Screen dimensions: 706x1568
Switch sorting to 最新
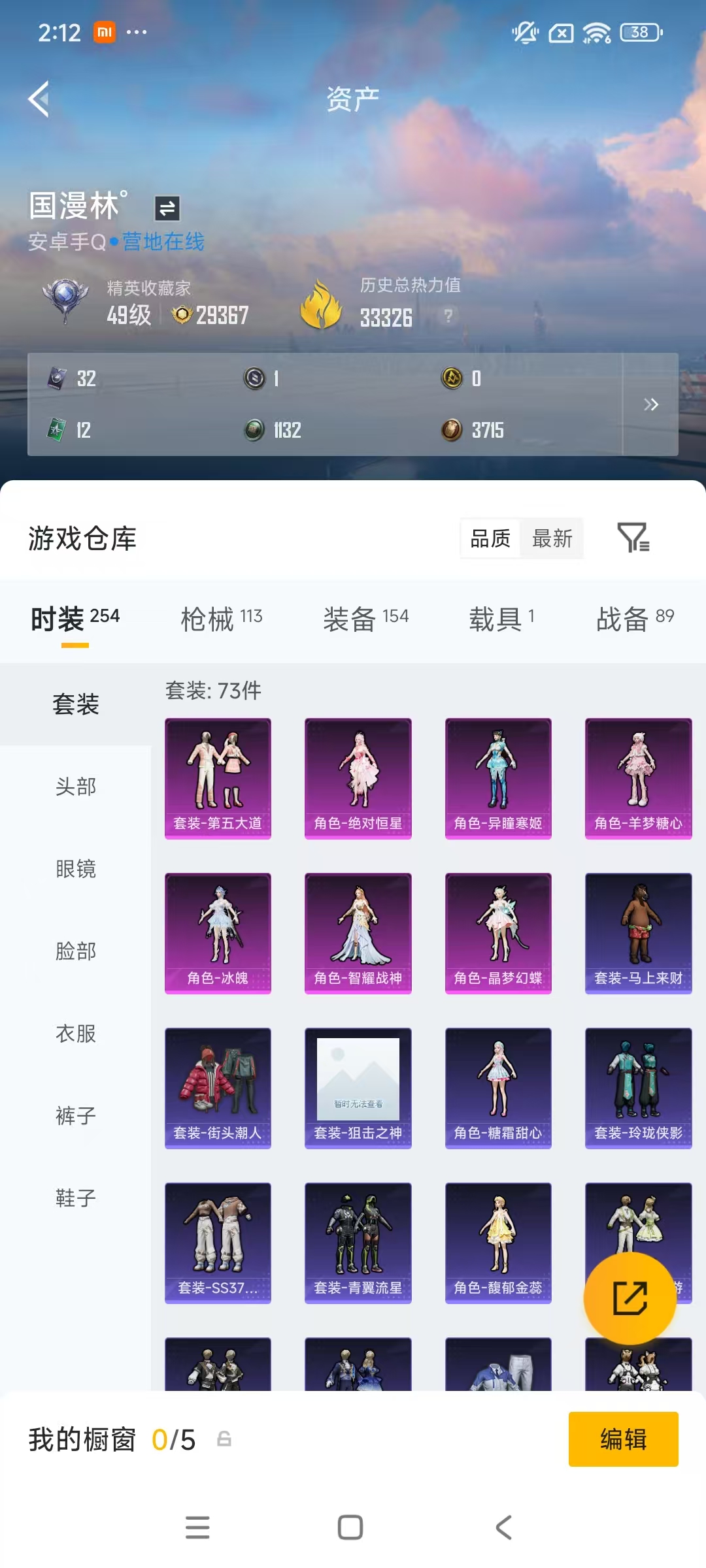tap(552, 538)
